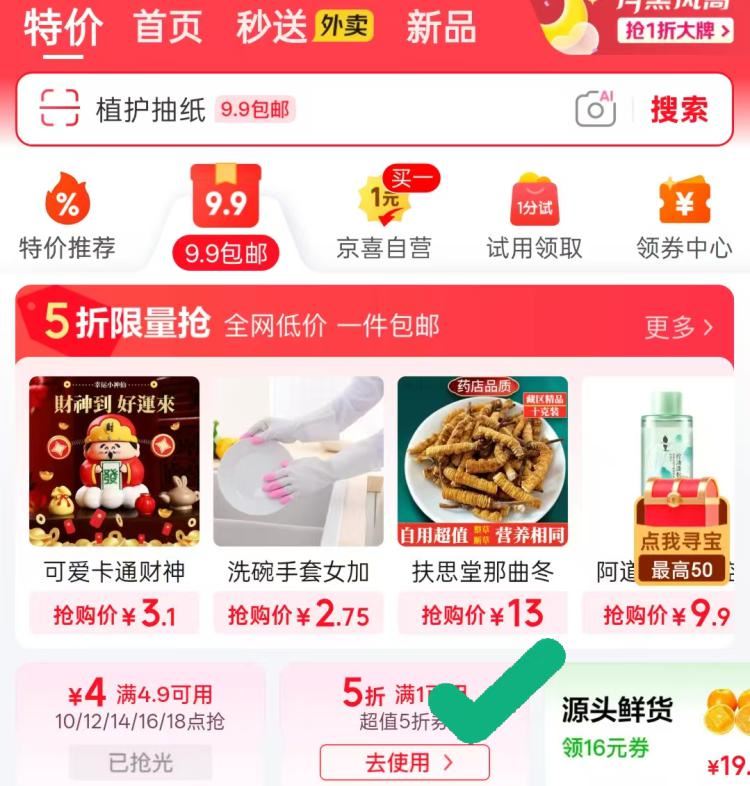Switch to the 新品 tab
This screenshot has width=750, height=786.
[x=441, y=27]
